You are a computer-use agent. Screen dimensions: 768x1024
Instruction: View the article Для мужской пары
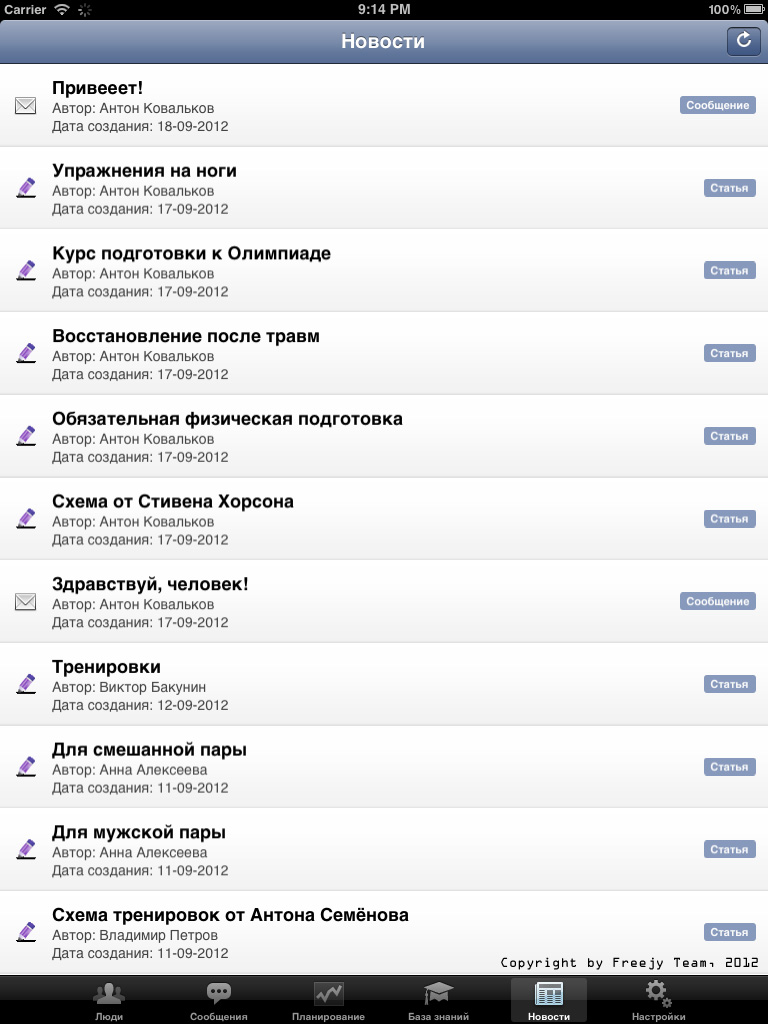pyautogui.click(x=384, y=850)
